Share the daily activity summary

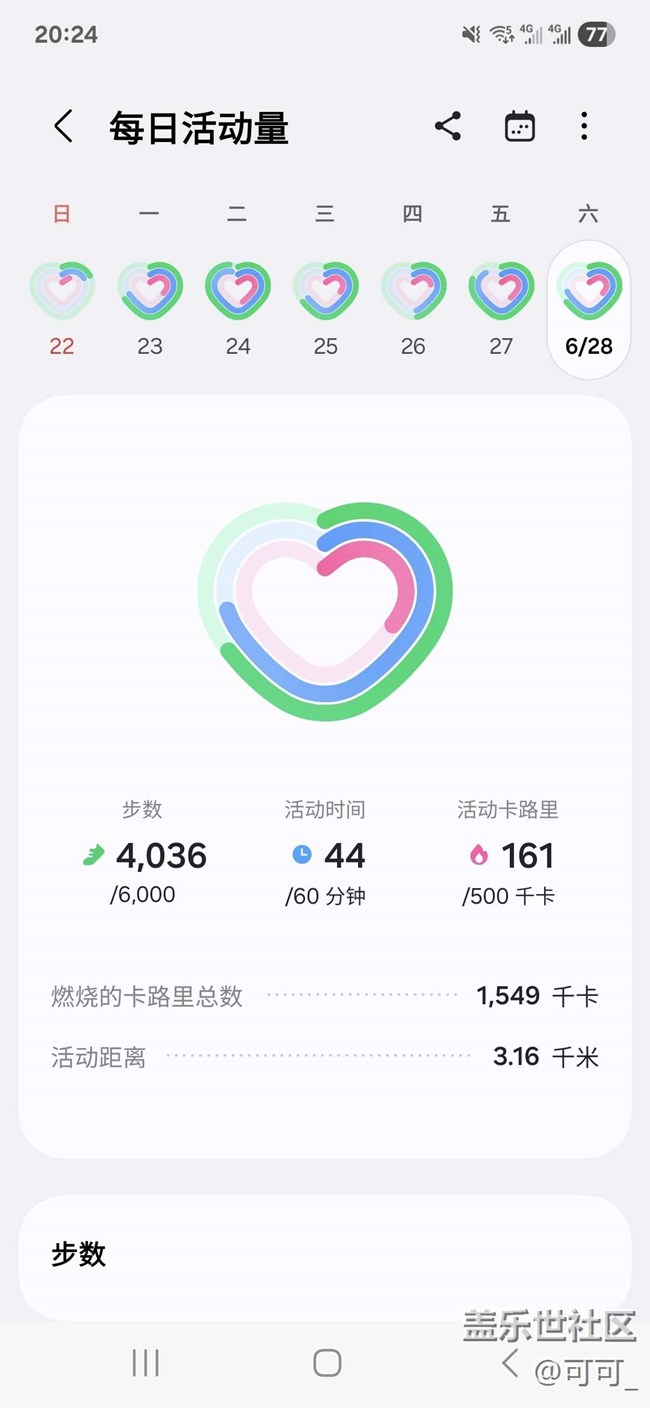(448, 126)
